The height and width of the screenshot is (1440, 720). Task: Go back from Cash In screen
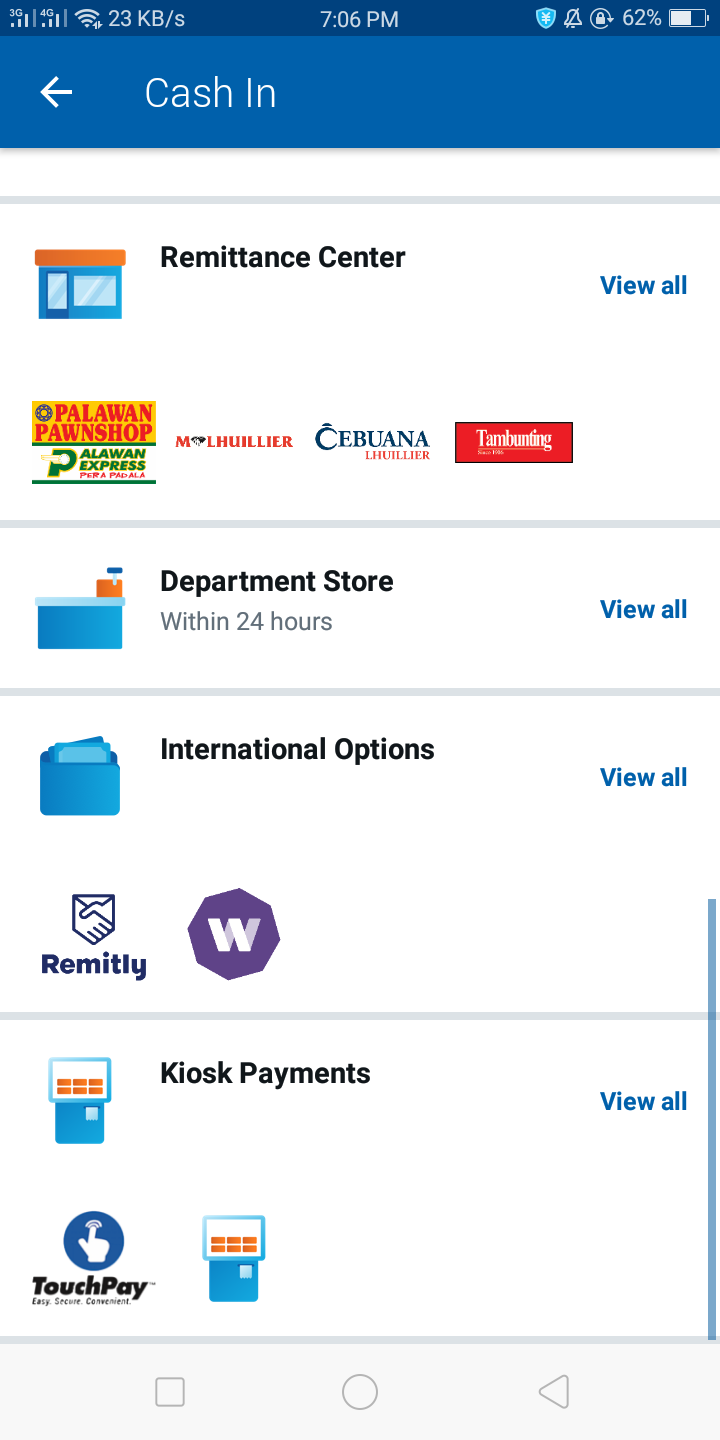click(57, 93)
